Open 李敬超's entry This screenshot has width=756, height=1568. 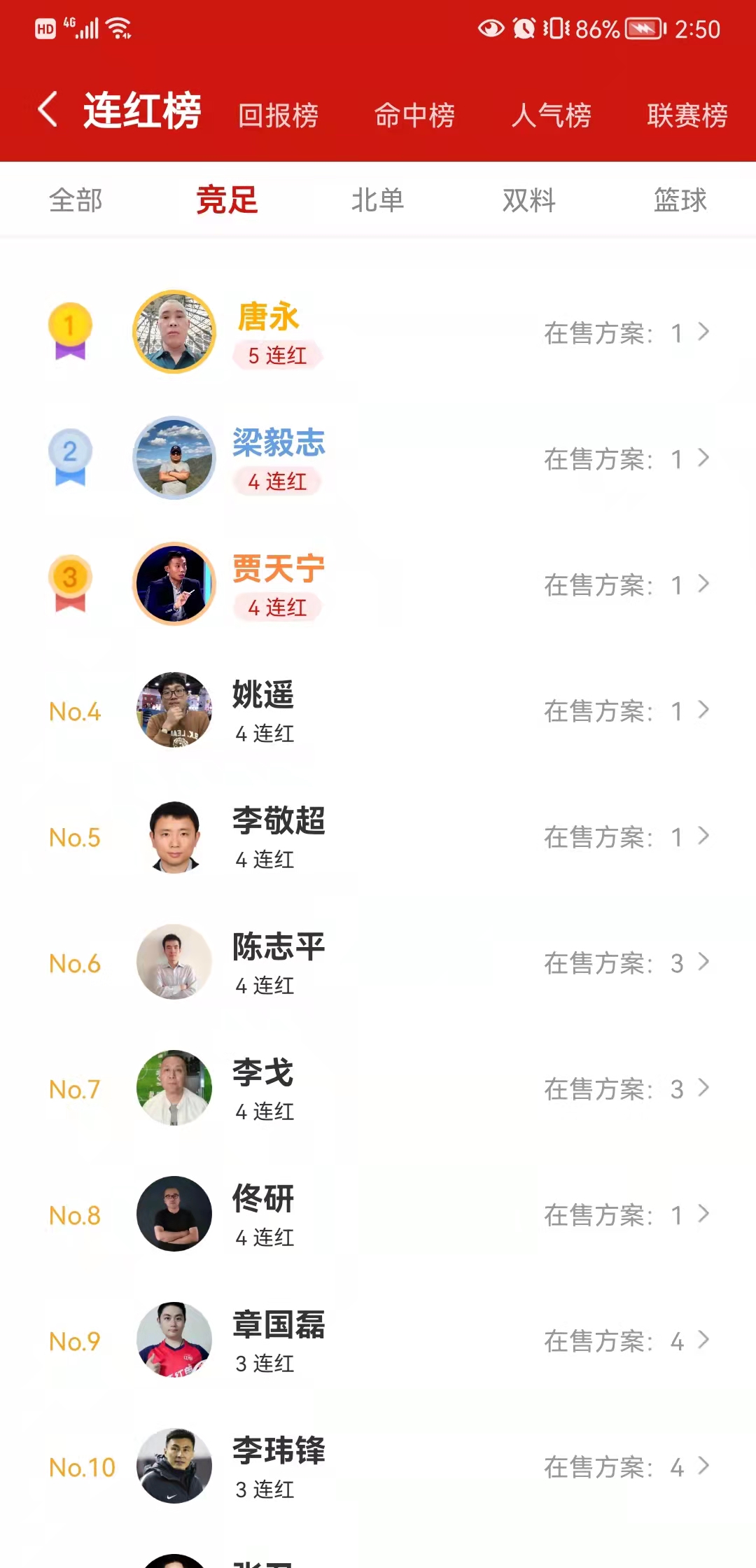click(x=378, y=836)
